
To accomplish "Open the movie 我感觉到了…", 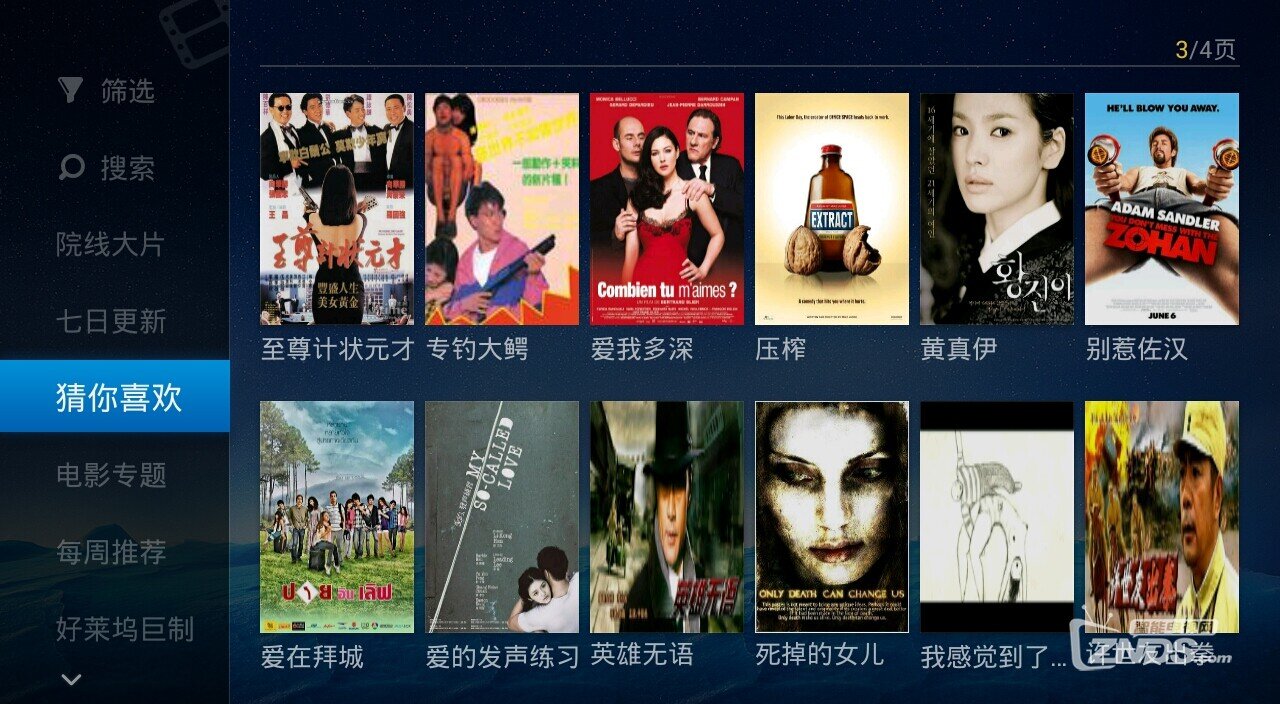I will (996, 517).
